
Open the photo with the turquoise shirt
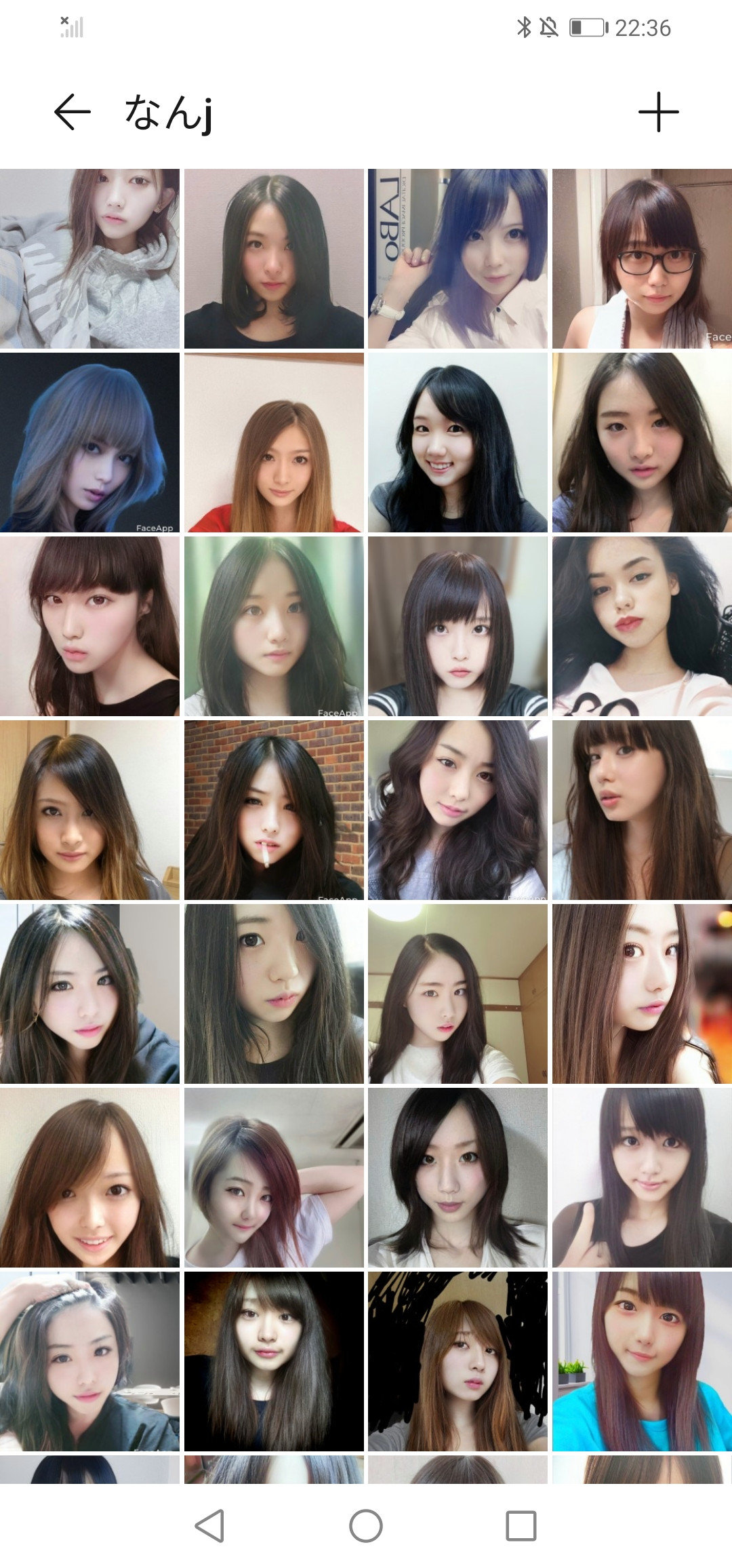[x=642, y=1361]
